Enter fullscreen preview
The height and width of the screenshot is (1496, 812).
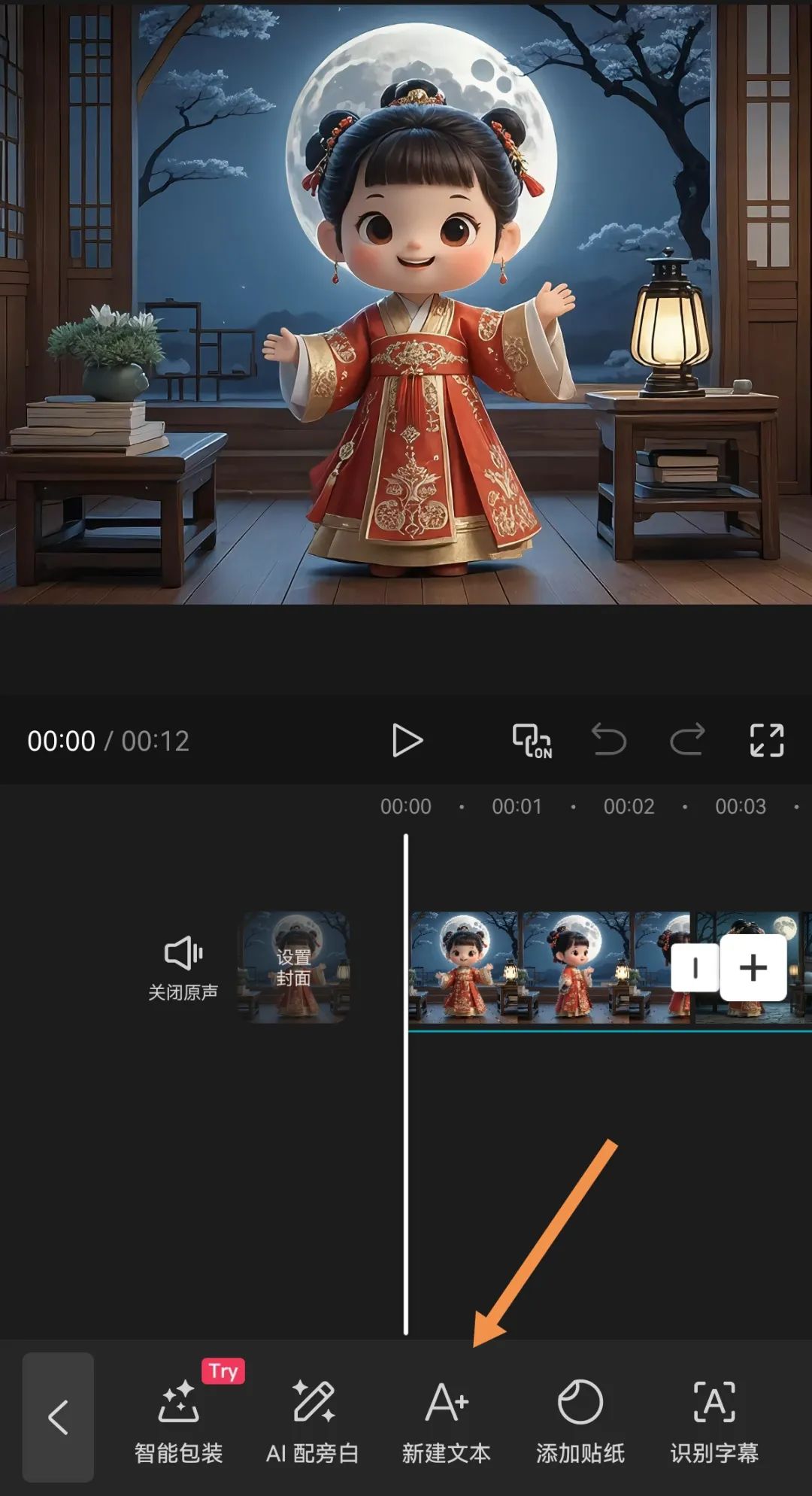point(766,741)
